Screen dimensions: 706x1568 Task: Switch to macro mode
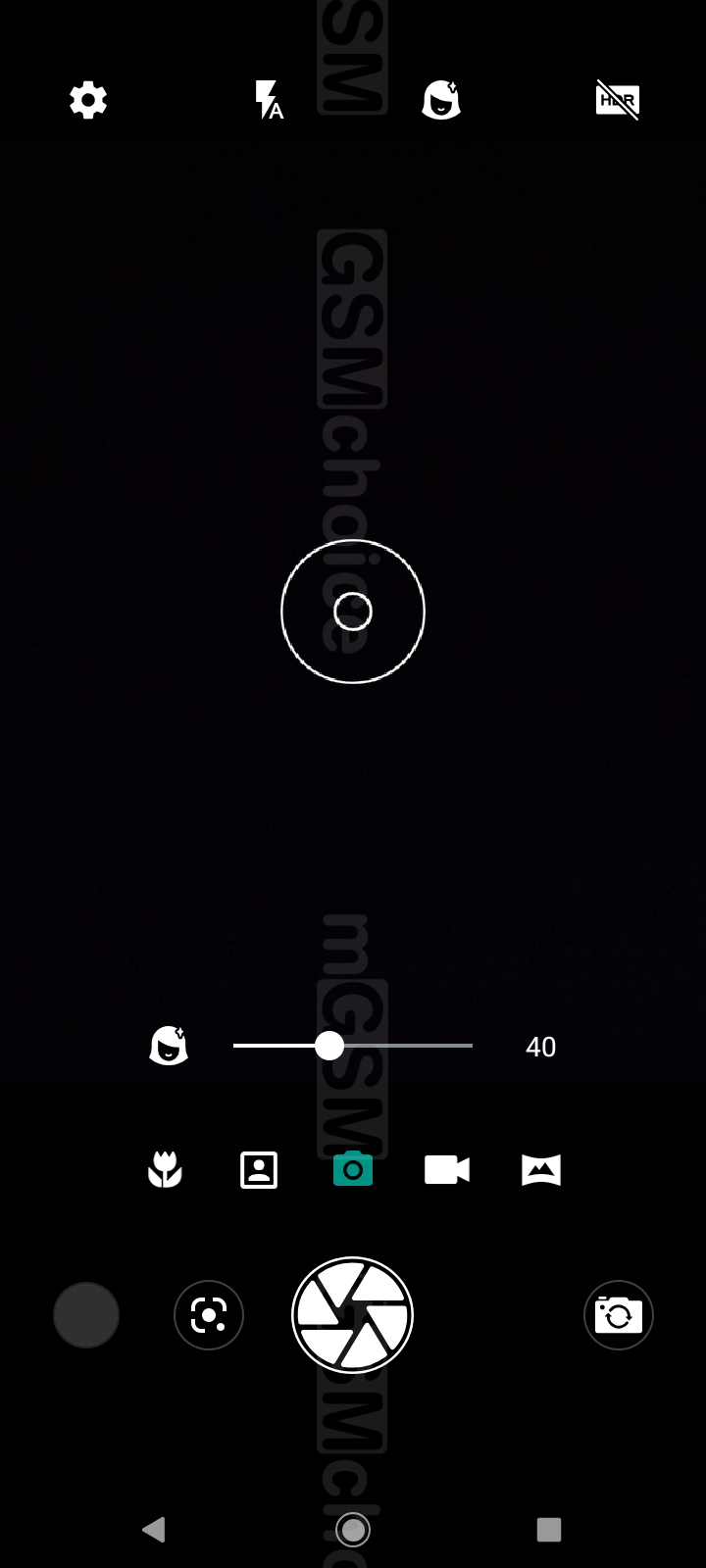[165, 1170]
